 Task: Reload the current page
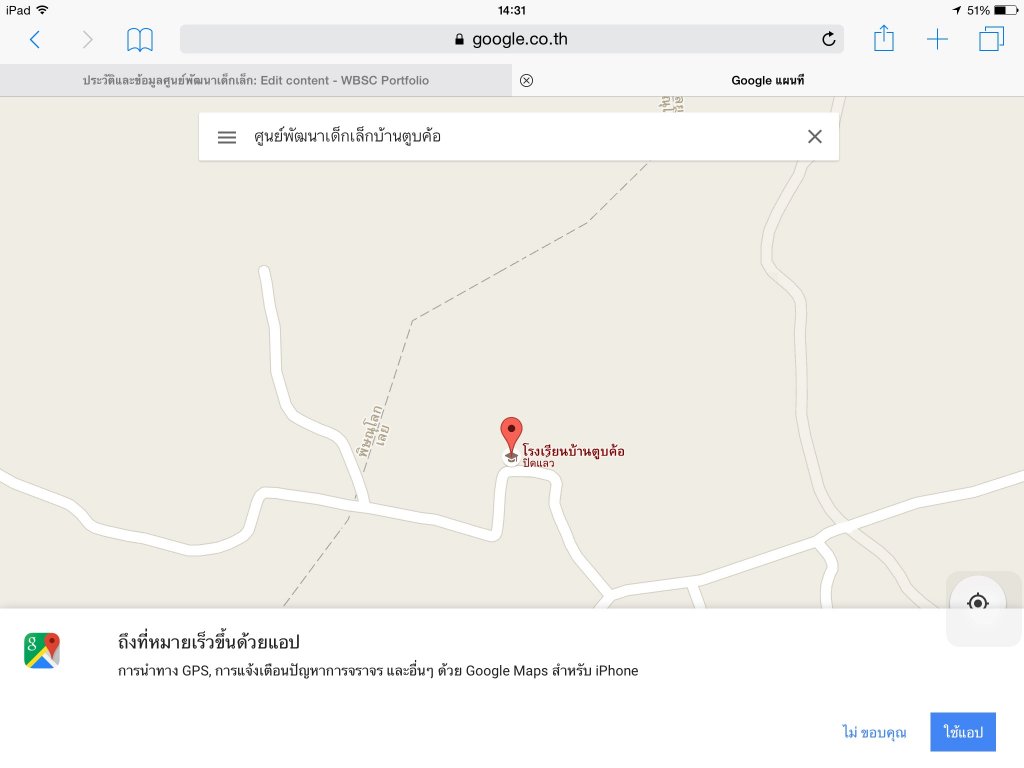click(828, 40)
